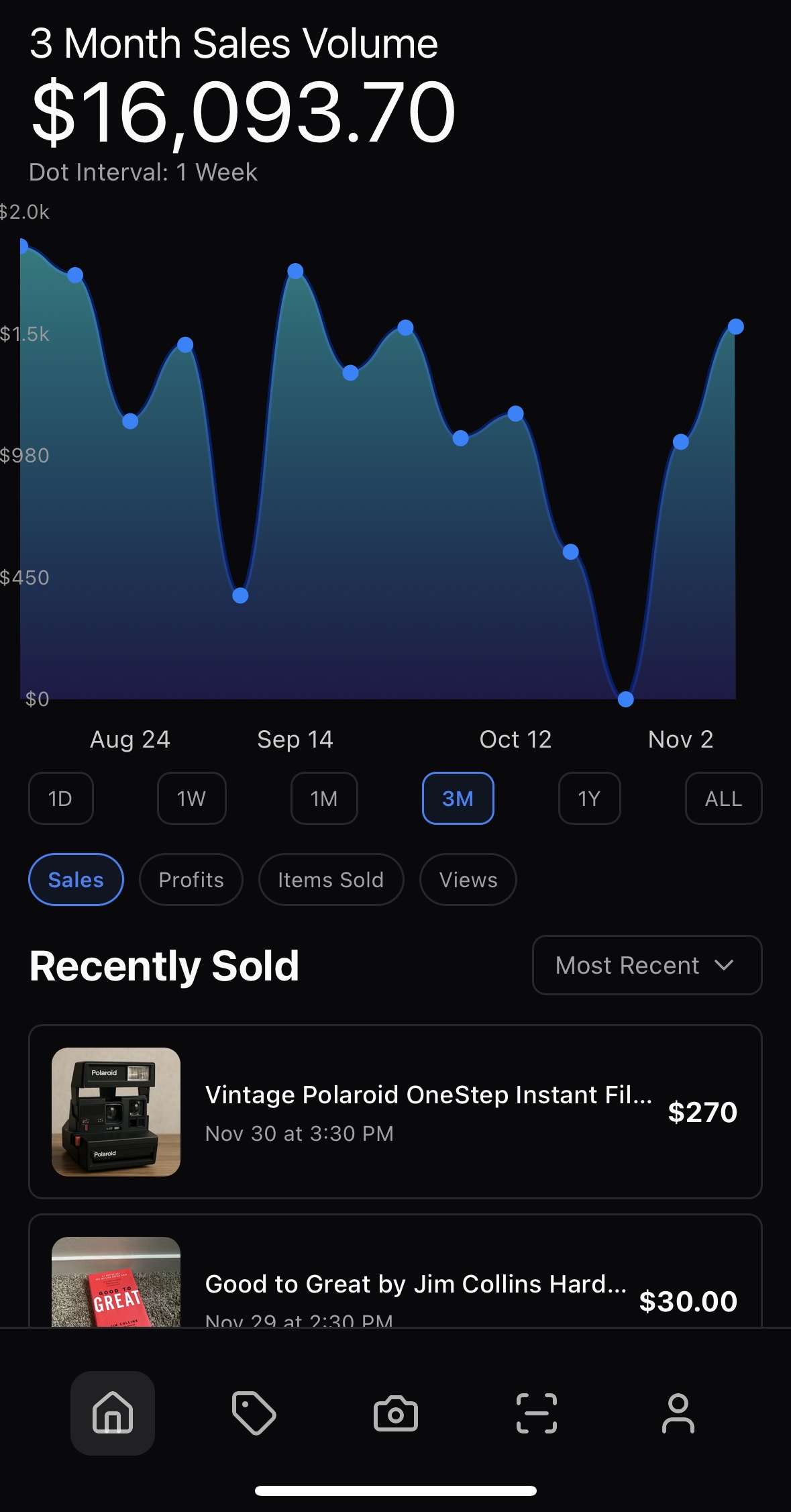791x1512 pixels.
Task: Switch chart to Profits metric
Action: pos(191,880)
